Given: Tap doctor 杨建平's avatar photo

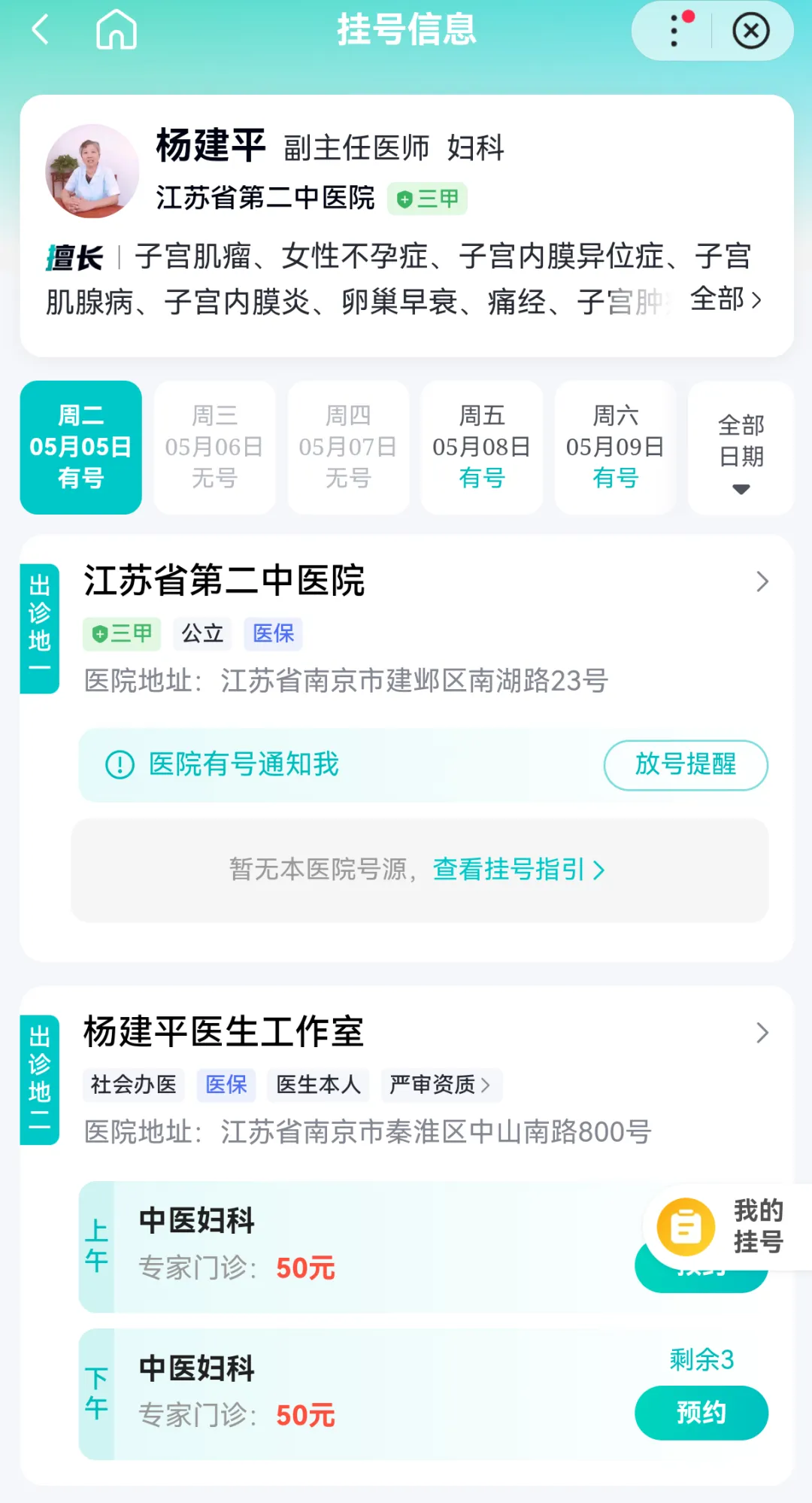Looking at the screenshot, I should point(92,171).
